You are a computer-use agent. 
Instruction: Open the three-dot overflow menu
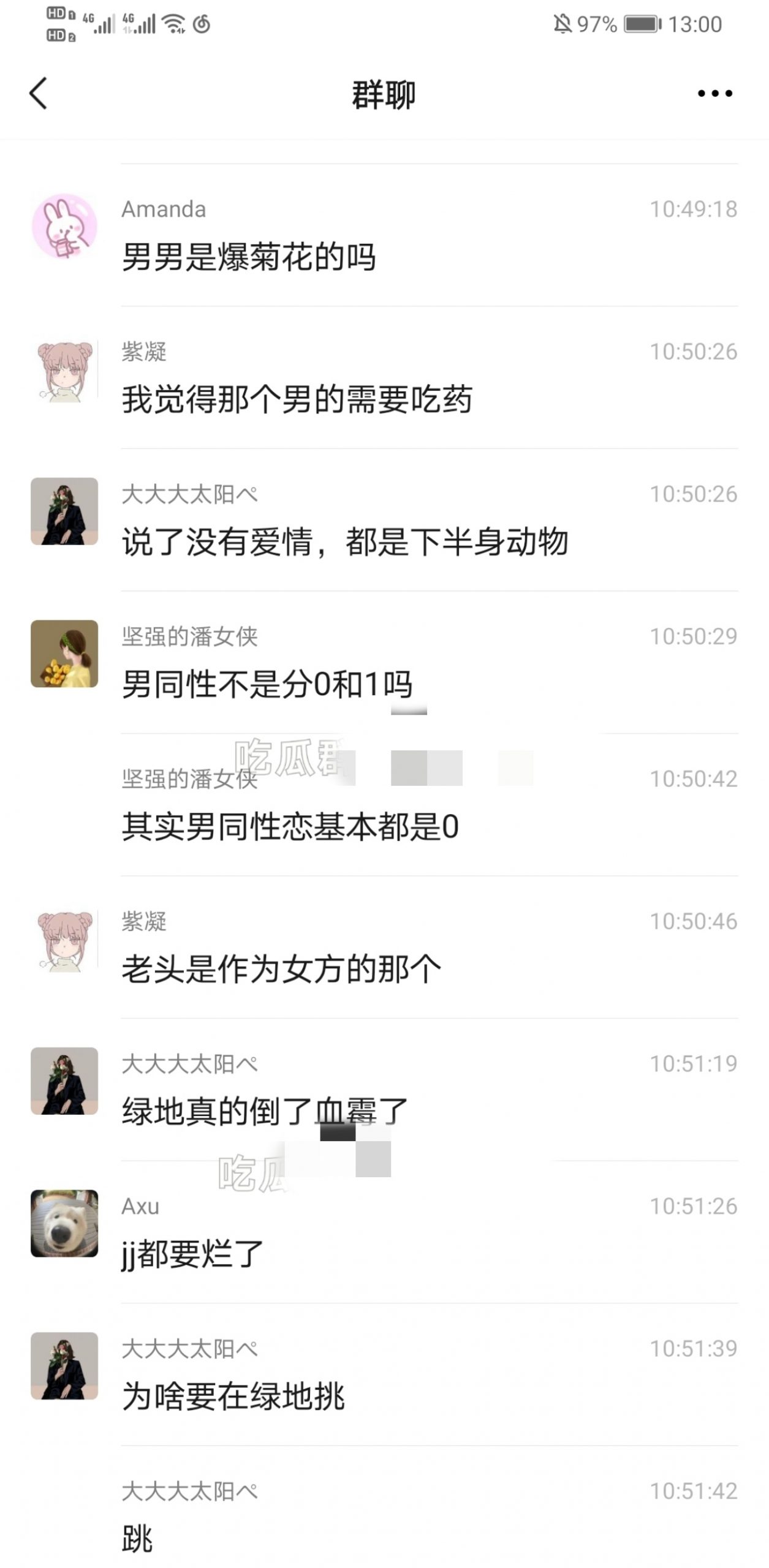click(714, 94)
